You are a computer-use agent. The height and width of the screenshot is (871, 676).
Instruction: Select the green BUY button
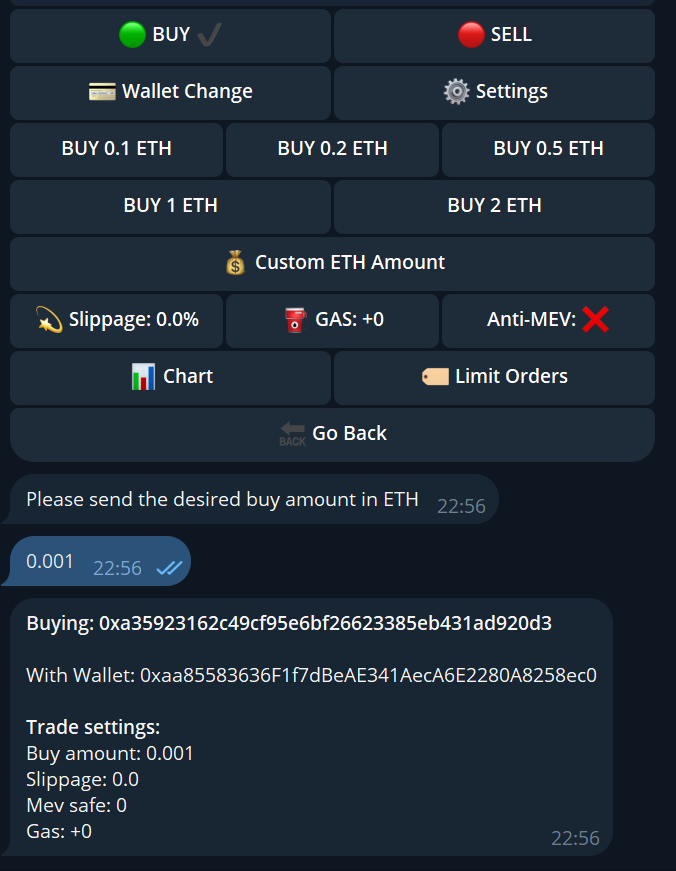[x=170, y=35]
